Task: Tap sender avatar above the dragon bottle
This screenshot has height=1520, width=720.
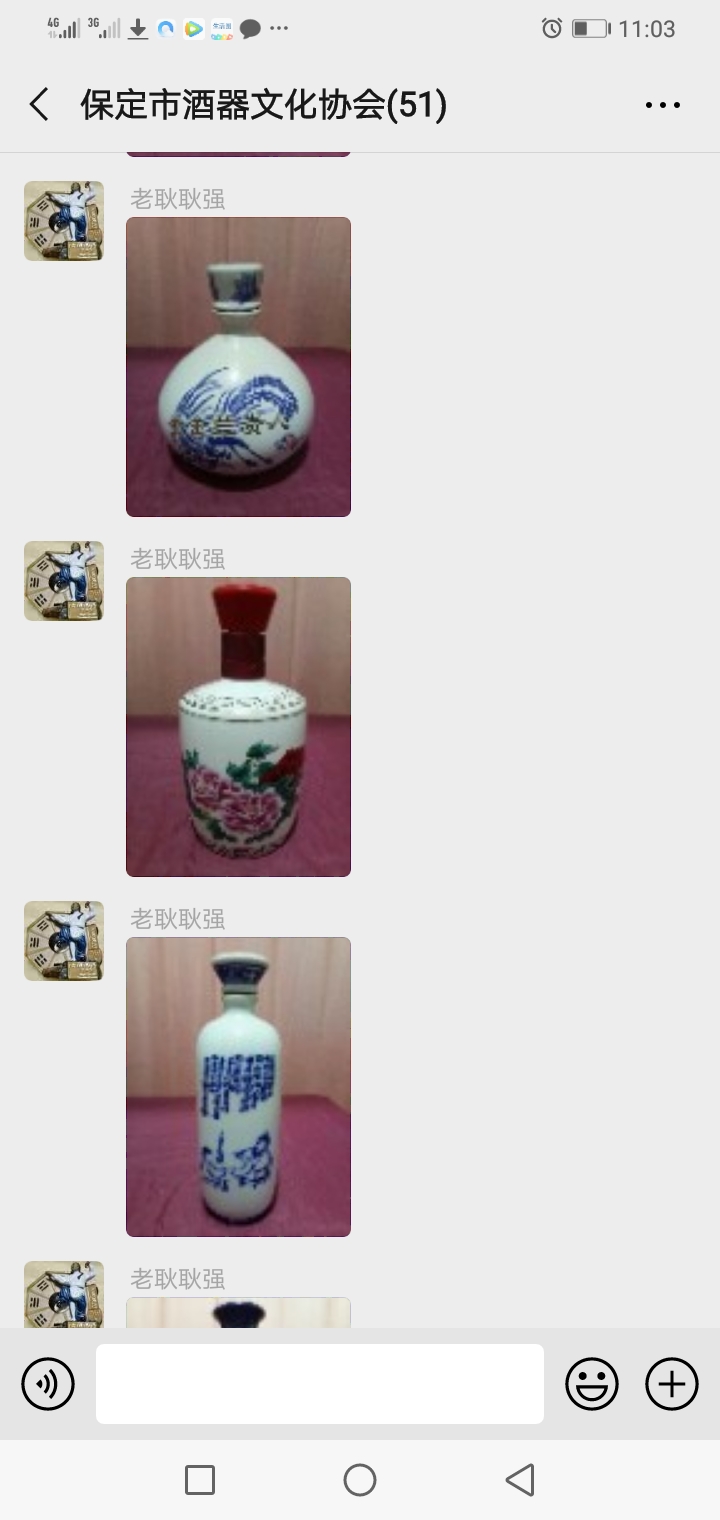Action: (64, 221)
